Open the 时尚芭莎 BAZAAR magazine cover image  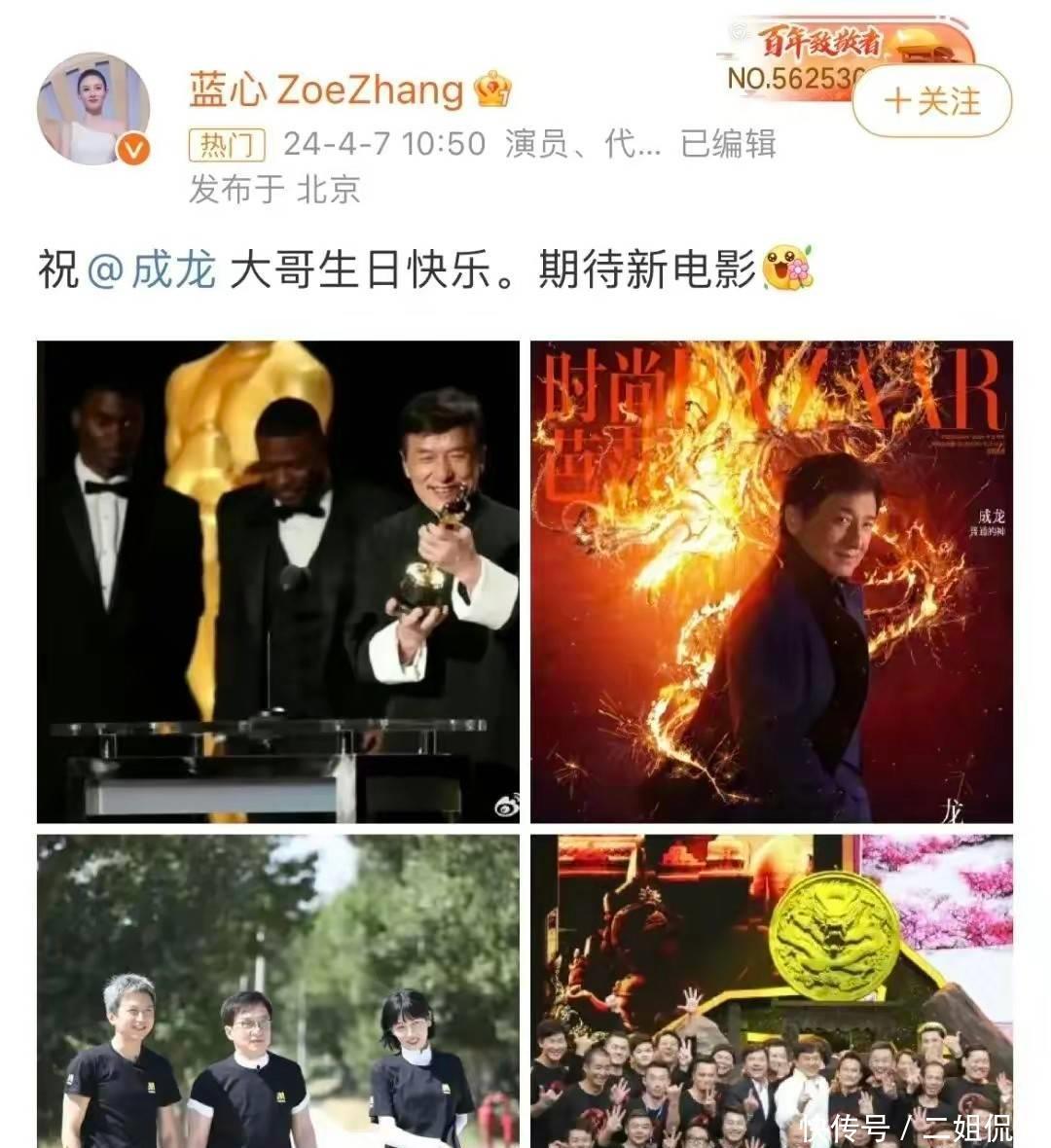pos(771,582)
